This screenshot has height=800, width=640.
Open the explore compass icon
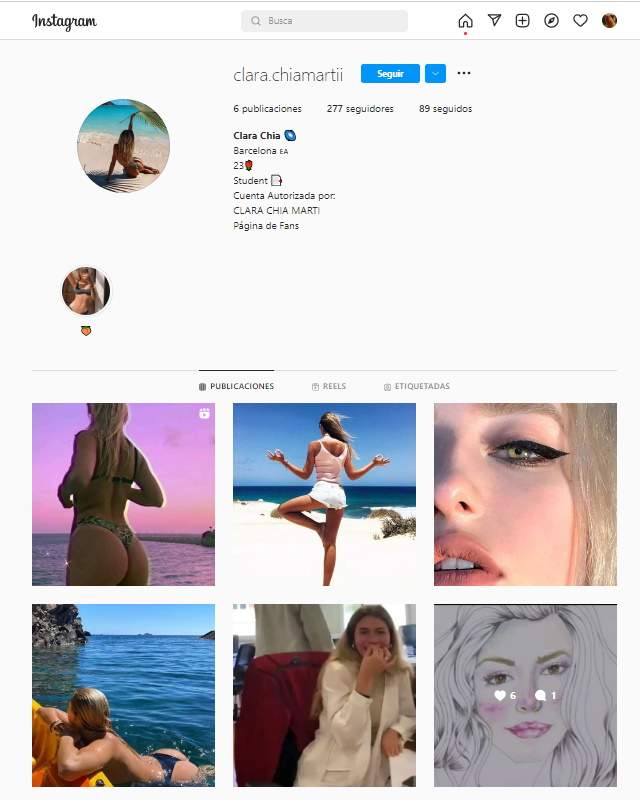[x=551, y=21]
